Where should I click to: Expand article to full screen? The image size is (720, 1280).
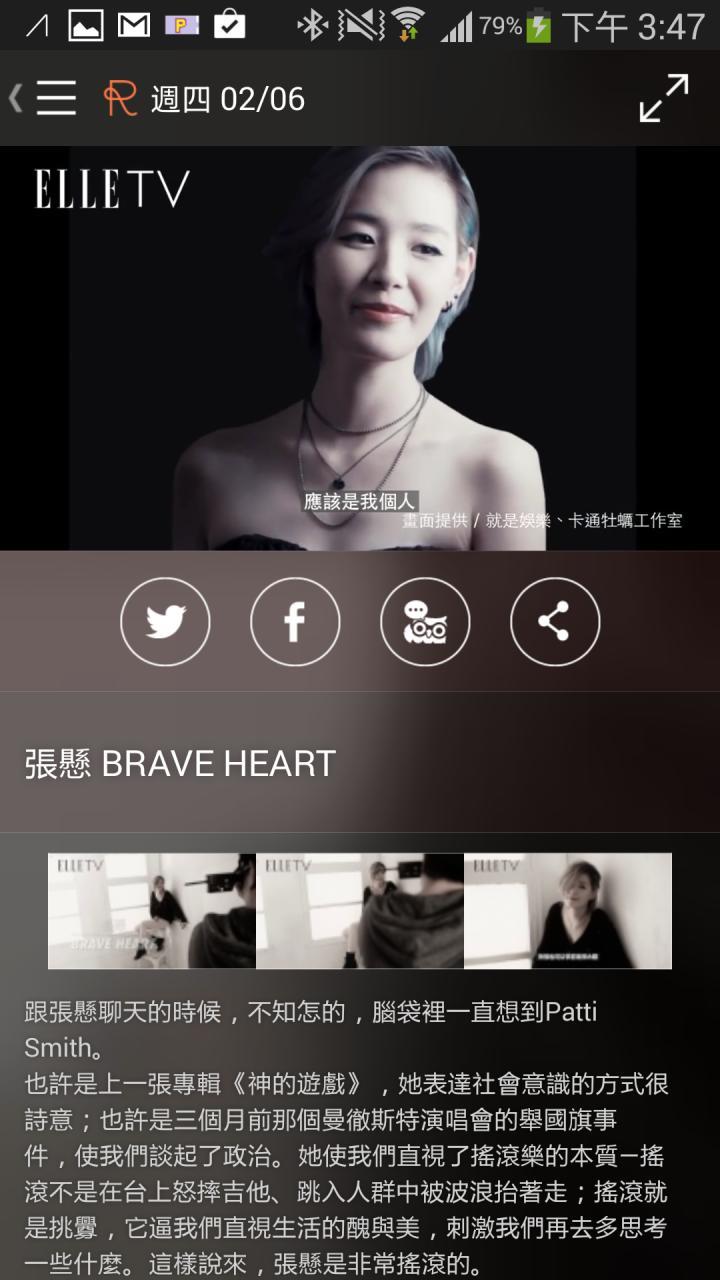coord(664,98)
